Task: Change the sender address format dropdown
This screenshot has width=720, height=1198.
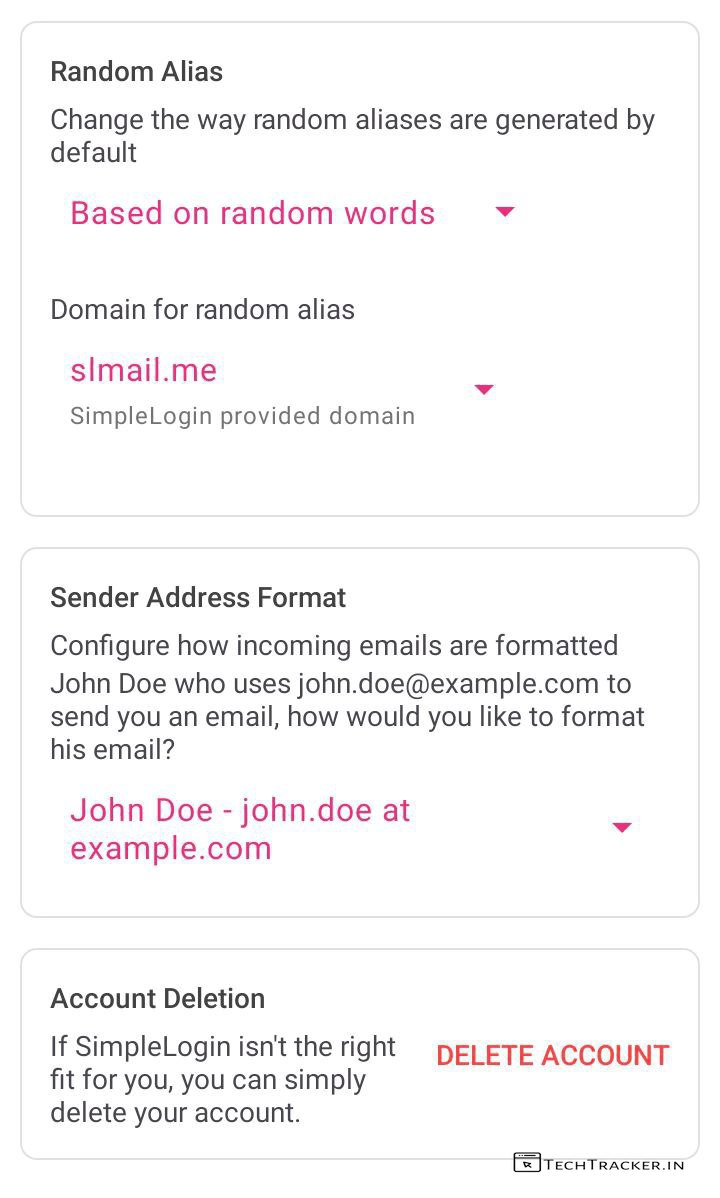Action: (x=350, y=828)
